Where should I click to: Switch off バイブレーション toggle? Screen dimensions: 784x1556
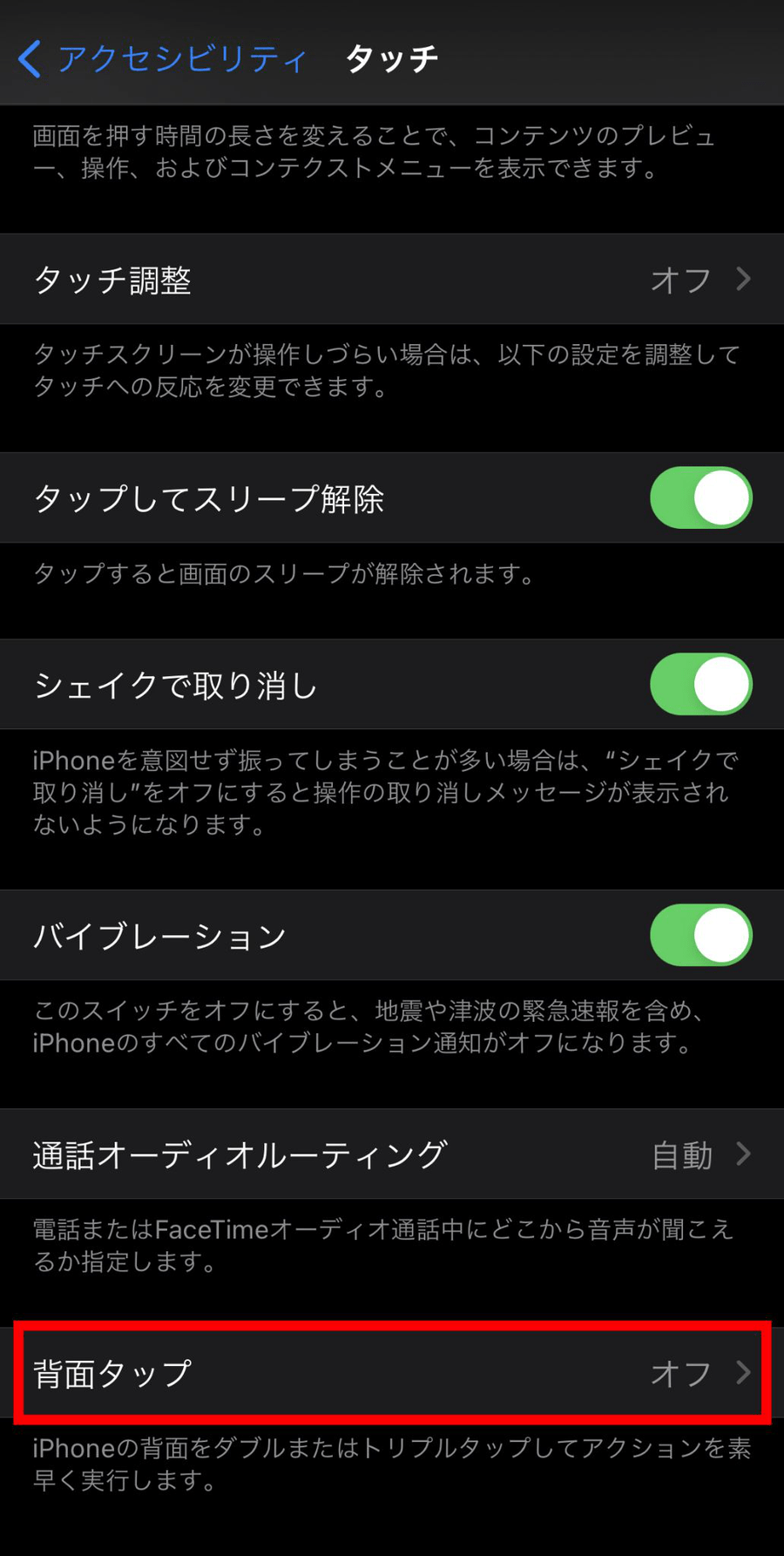700,936
